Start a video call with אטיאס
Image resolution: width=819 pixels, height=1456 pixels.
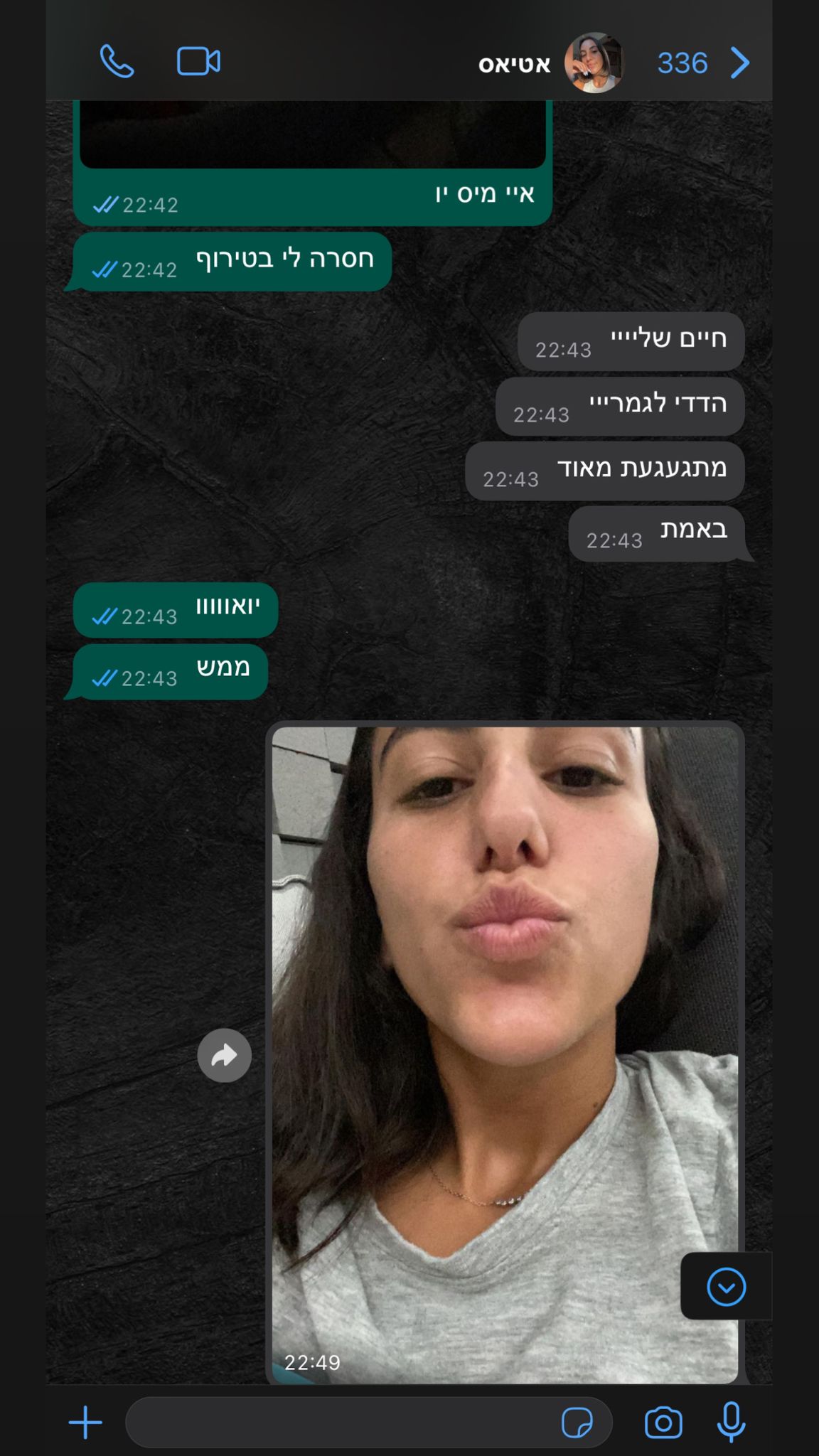[198, 61]
